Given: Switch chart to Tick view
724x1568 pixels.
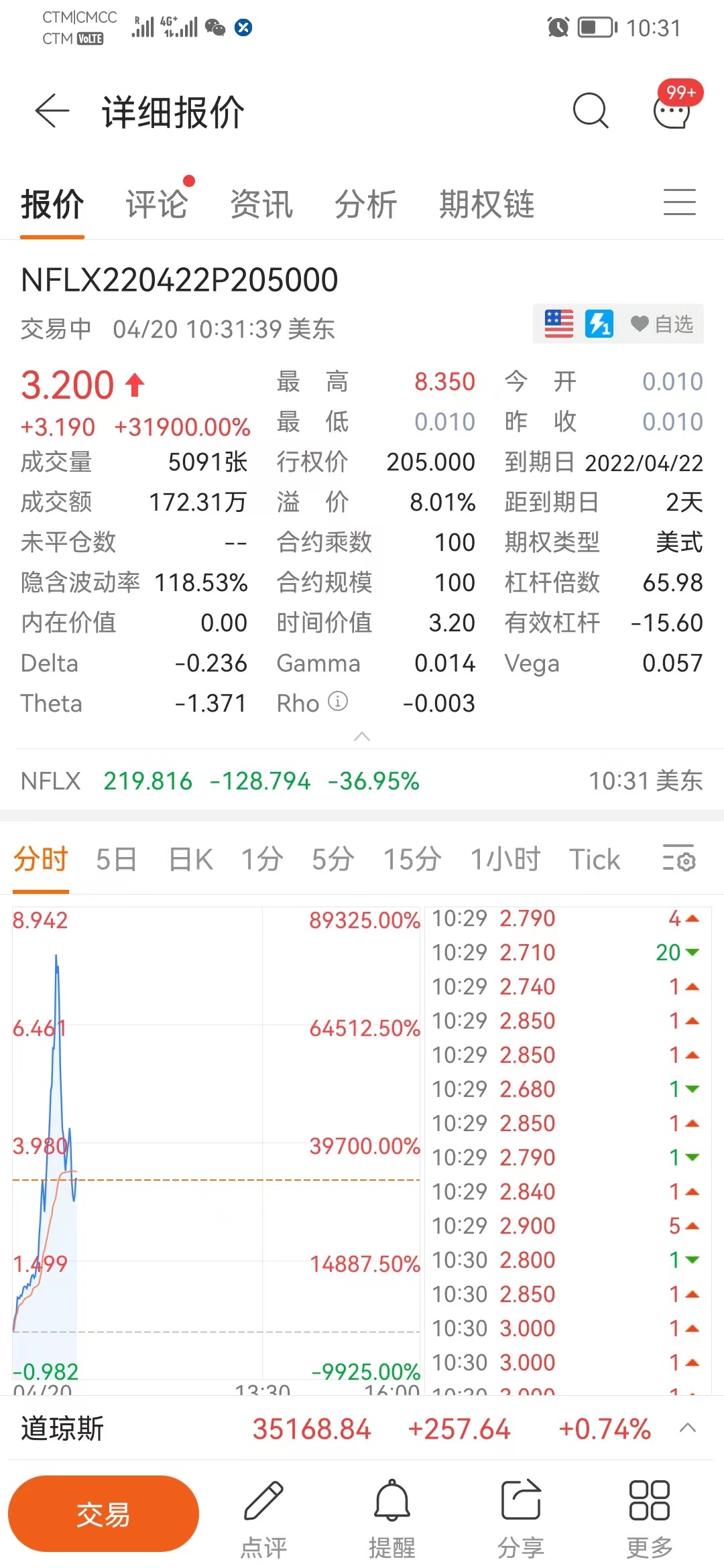Looking at the screenshot, I should (595, 860).
